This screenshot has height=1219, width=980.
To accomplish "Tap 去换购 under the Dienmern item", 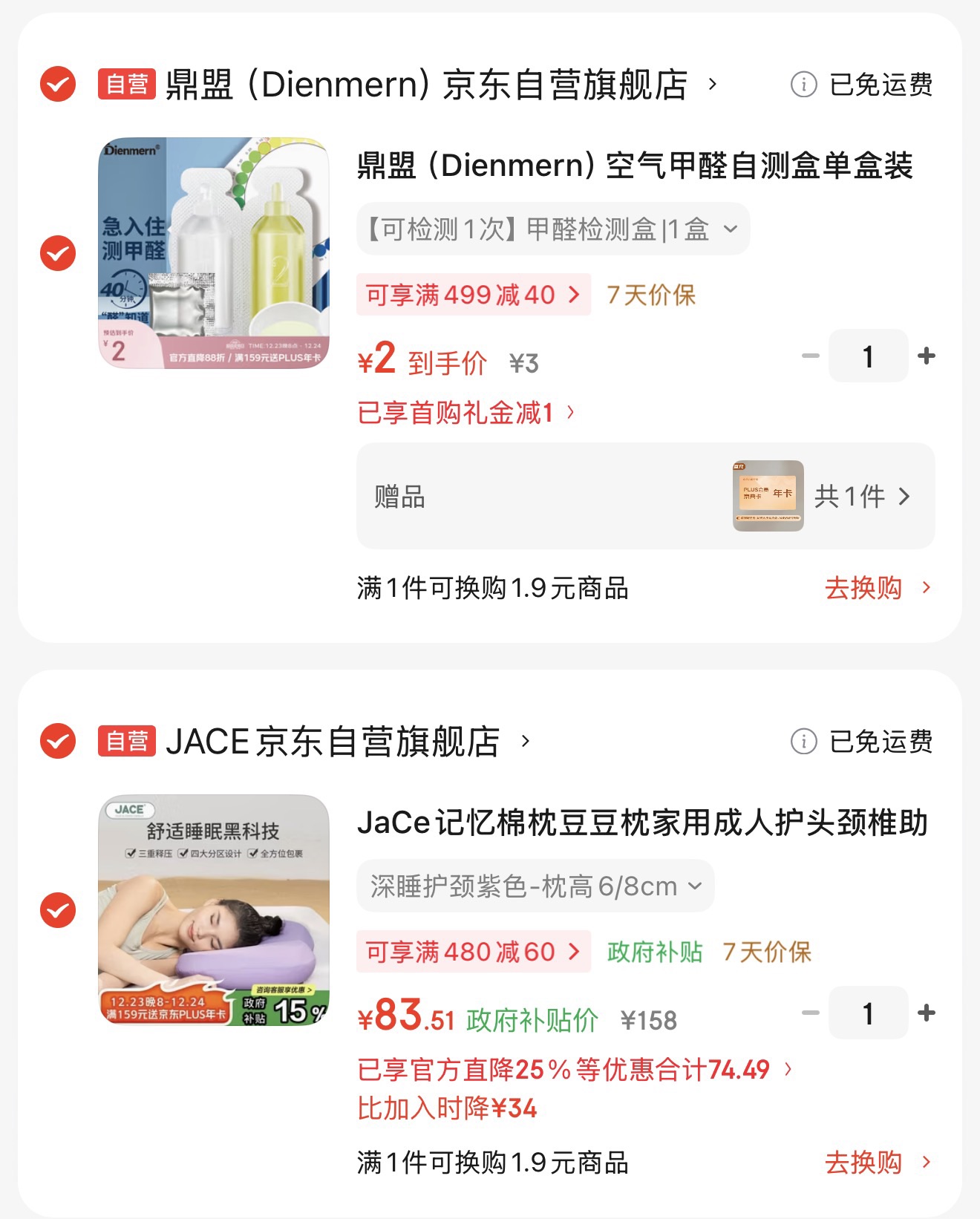I will click(876, 588).
